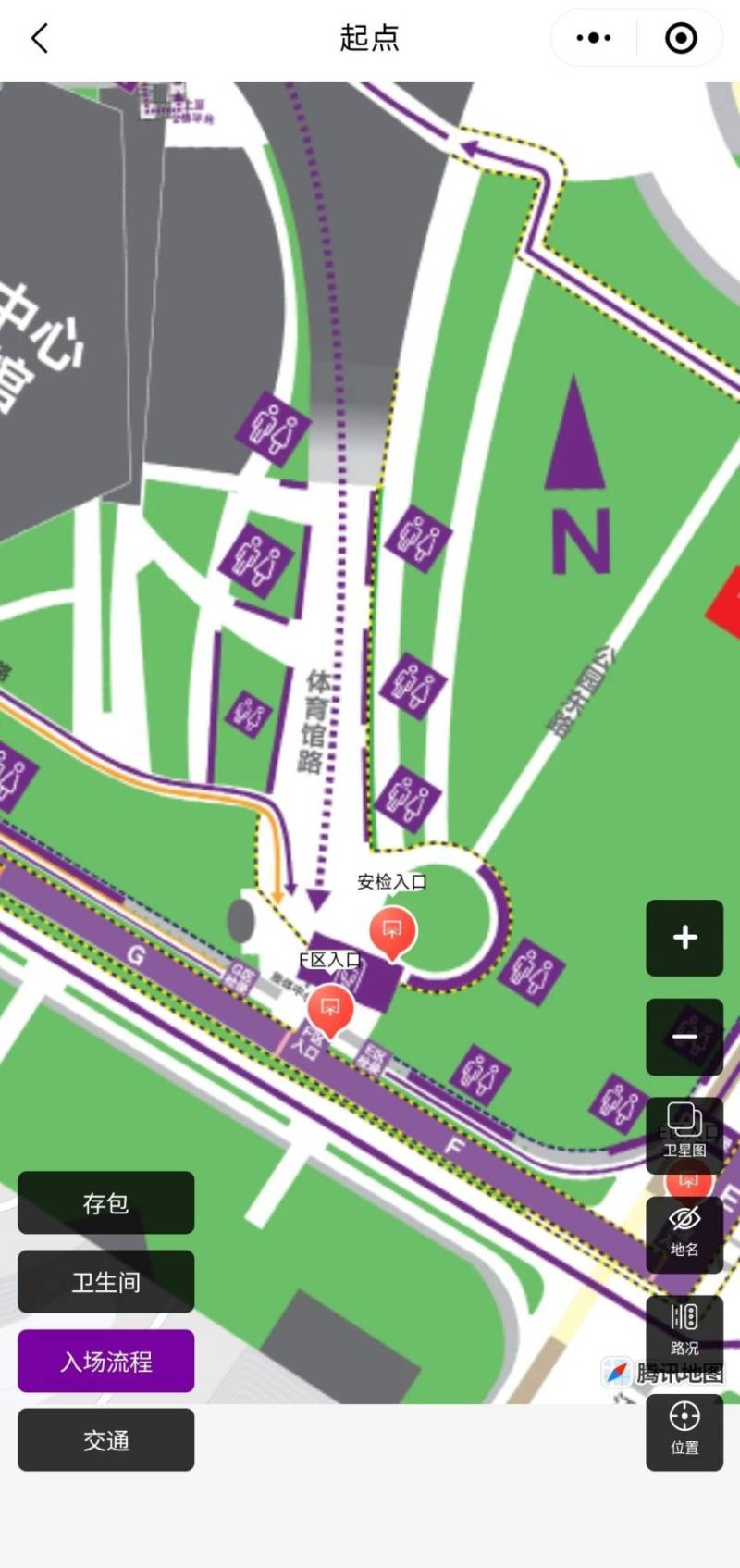This screenshot has height=1568, width=740.
Task: Close the mini program with the circle button
Action: point(681,38)
